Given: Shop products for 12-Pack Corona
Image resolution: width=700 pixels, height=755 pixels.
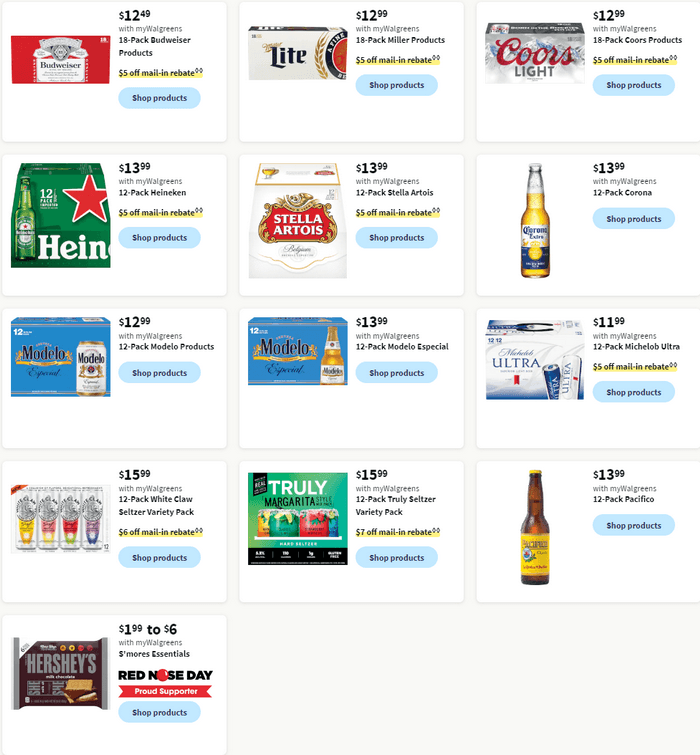Looking at the screenshot, I should click(x=633, y=219).
